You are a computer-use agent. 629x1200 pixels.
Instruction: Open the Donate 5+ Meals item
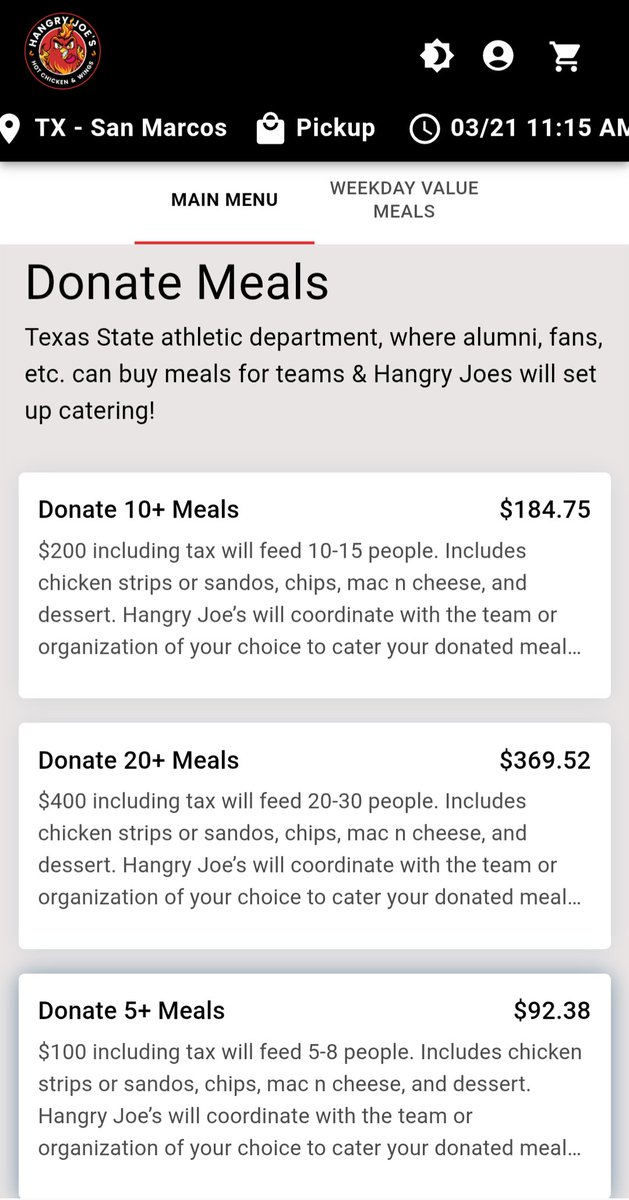click(x=314, y=1085)
